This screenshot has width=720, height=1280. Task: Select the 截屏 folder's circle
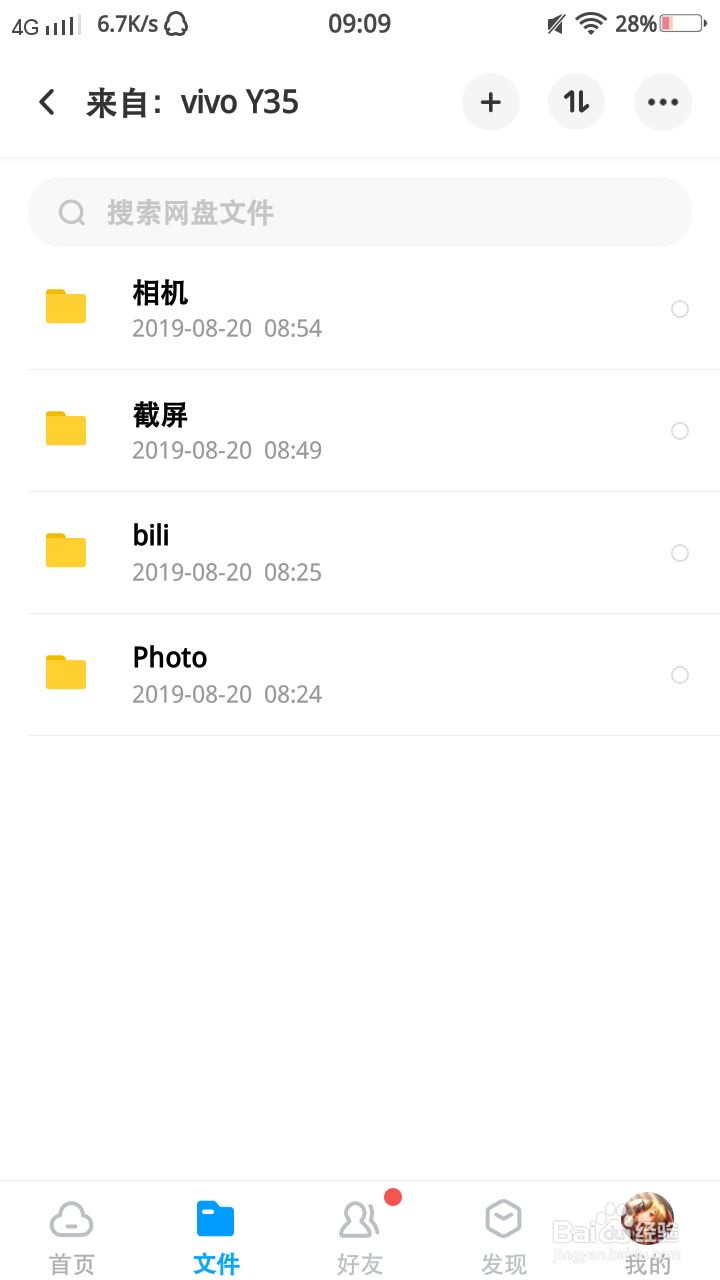680,431
